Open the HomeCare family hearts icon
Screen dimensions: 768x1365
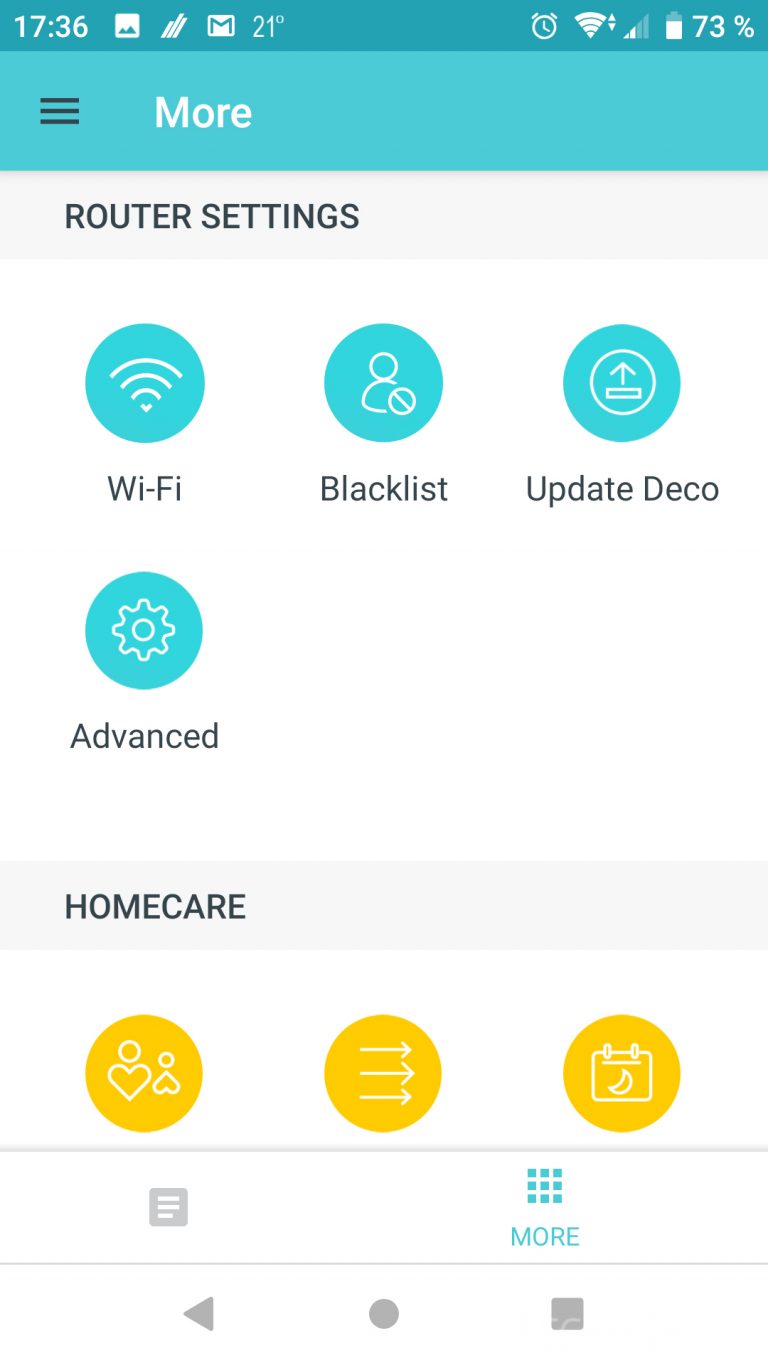point(144,1073)
